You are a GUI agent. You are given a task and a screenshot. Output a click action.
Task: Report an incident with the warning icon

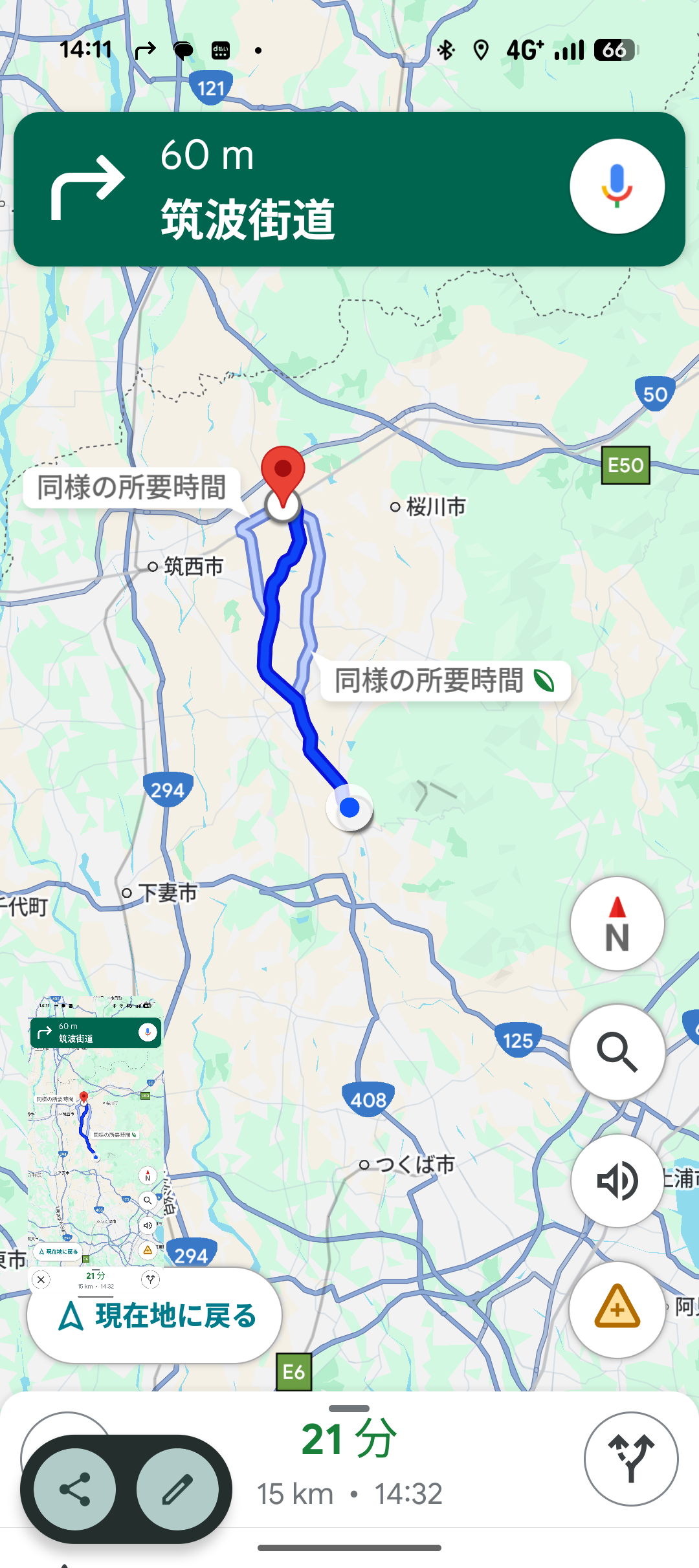(x=617, y=1309)
